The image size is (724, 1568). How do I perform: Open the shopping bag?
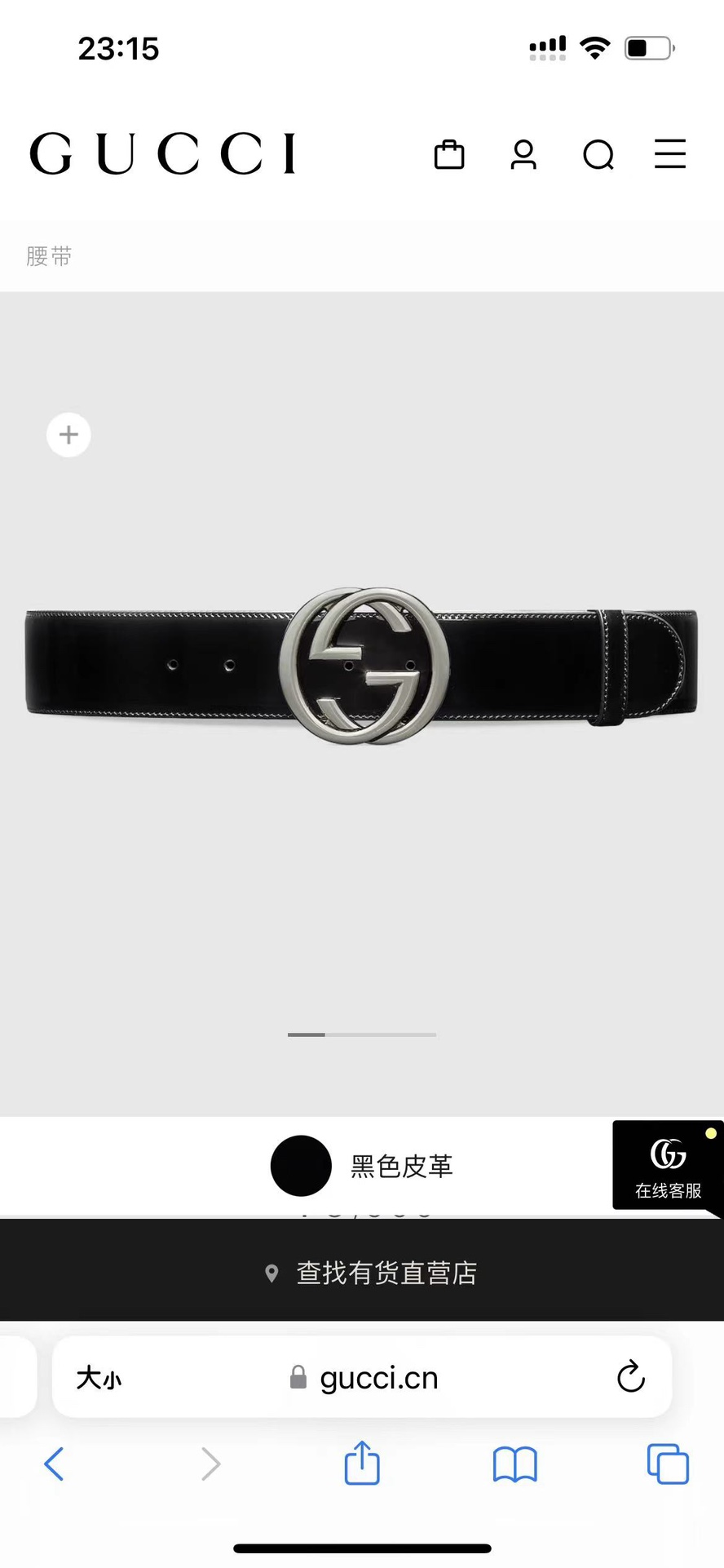pos(449,154)
